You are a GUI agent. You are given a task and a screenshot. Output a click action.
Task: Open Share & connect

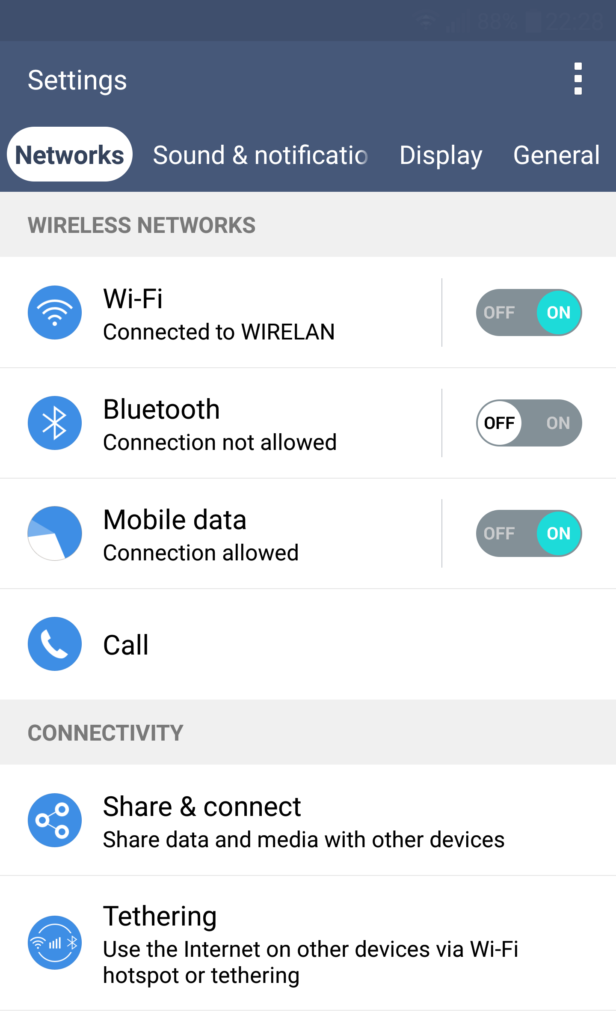(x=300, y=821)
